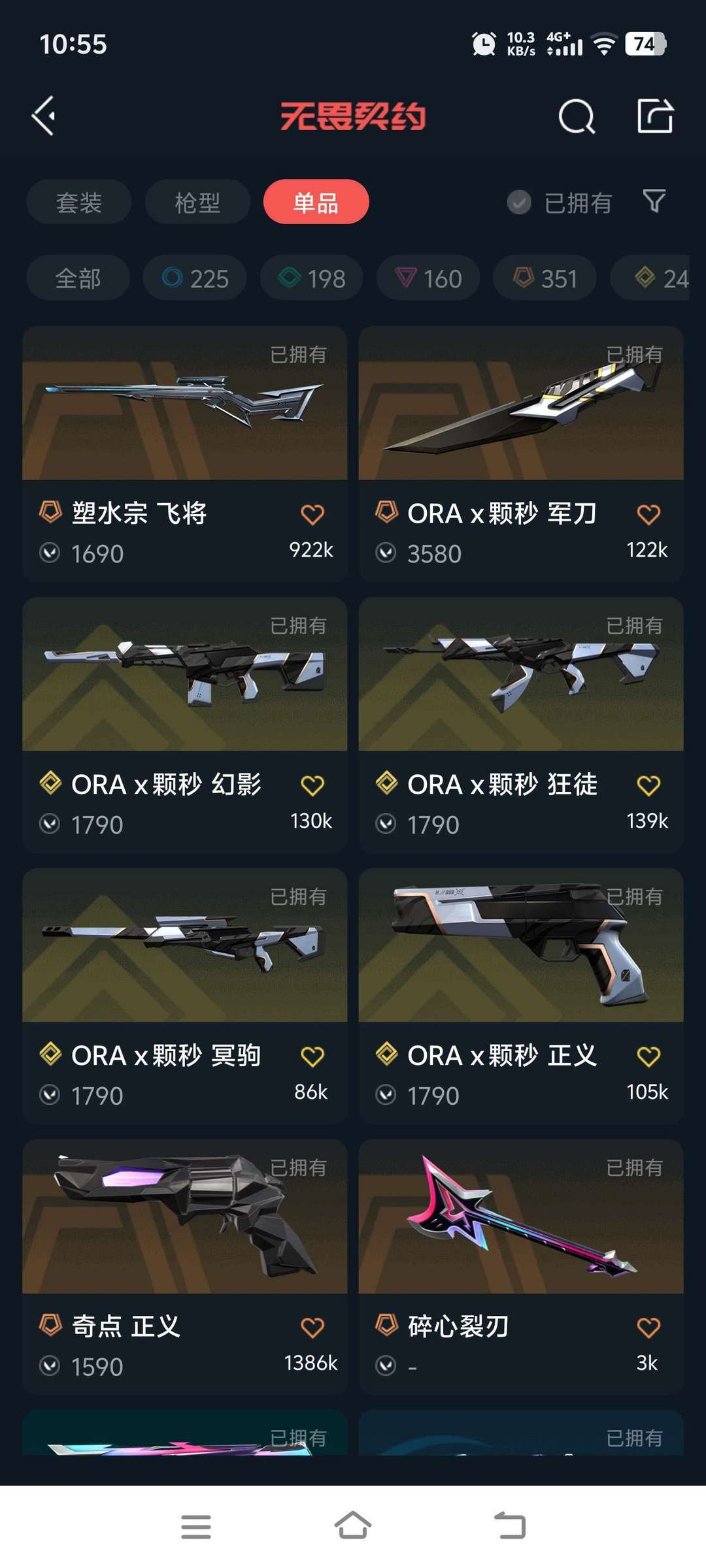
Task: Go to the system home screen
Action: (x=353, y=1526)
